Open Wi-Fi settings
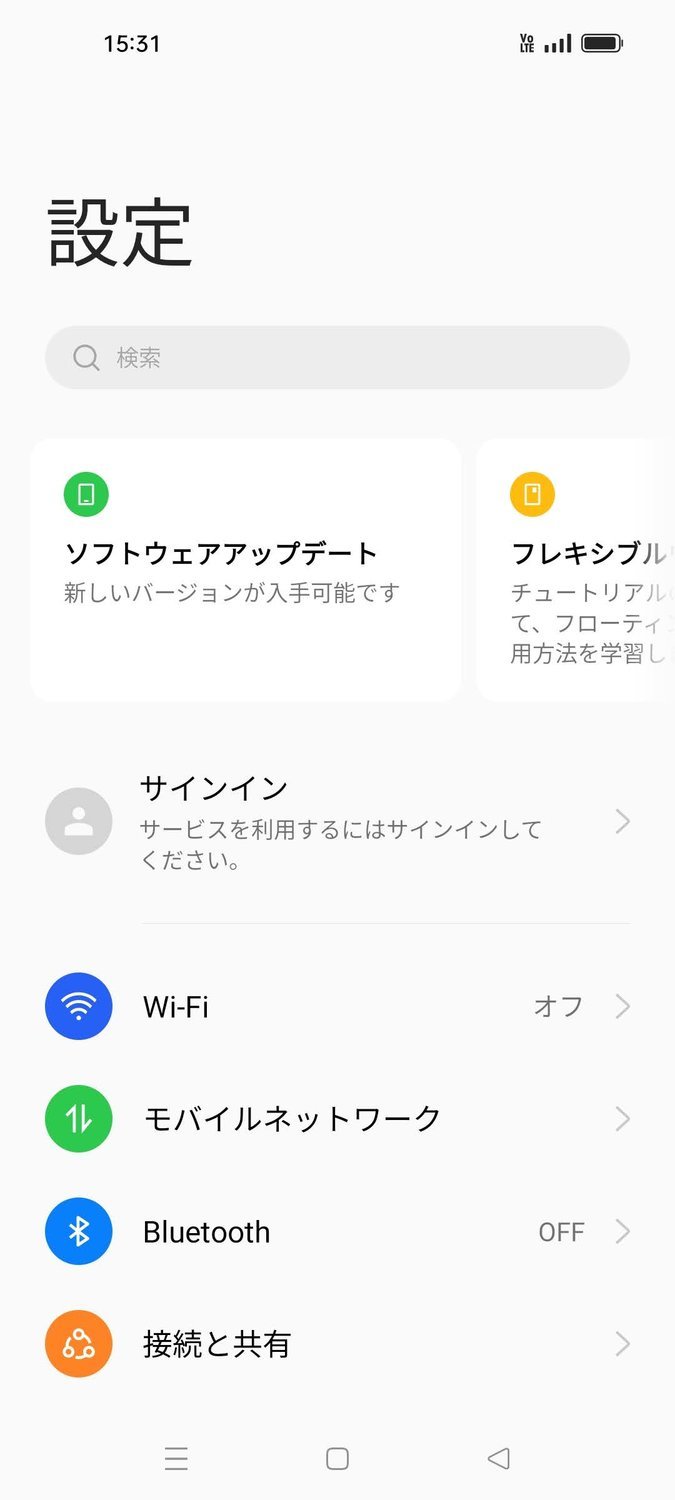The image size is (675, 1500). pos(337,1006)
